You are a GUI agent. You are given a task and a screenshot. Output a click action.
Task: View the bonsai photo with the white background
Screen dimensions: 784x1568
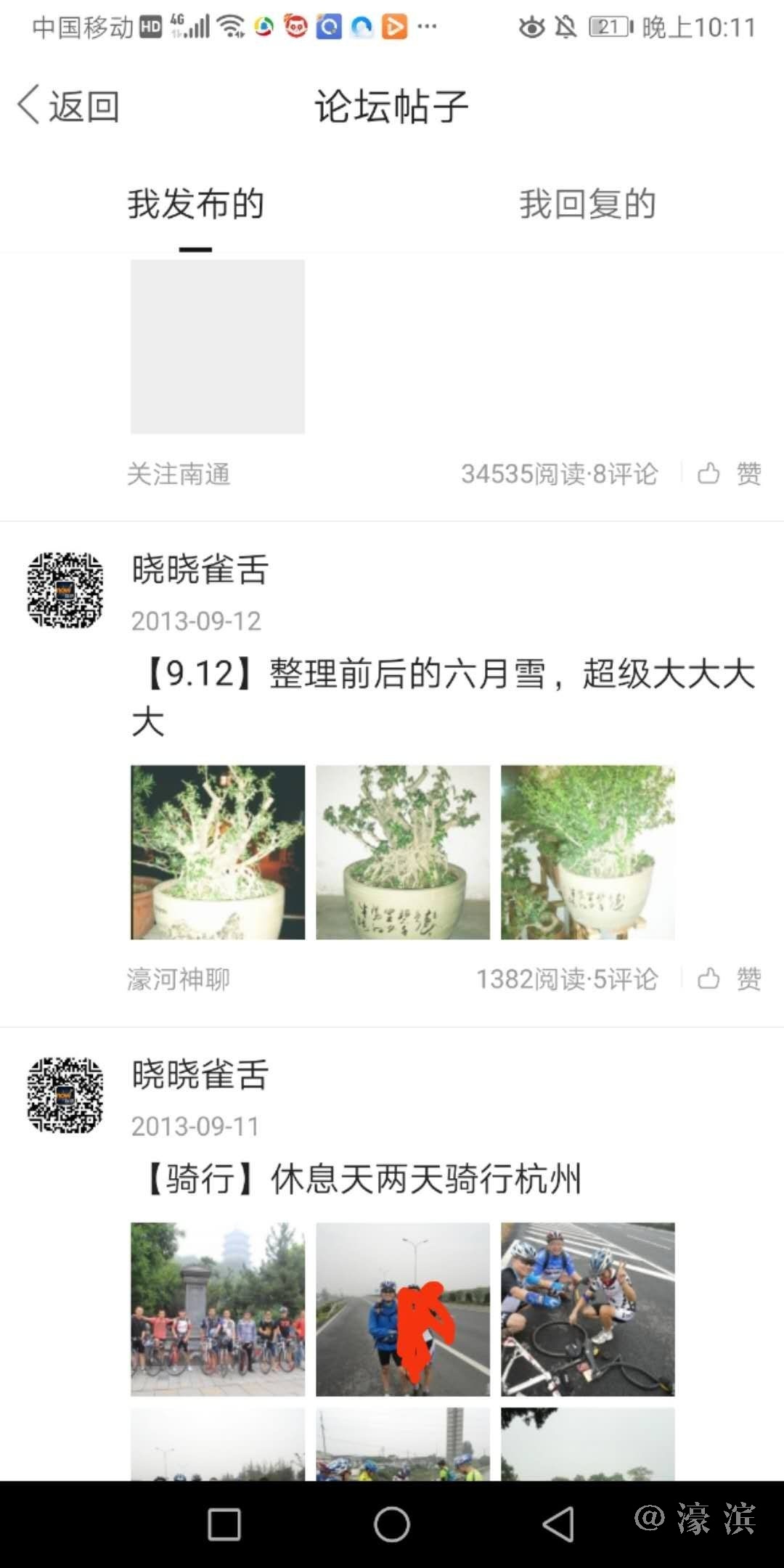tap(402, 852)
